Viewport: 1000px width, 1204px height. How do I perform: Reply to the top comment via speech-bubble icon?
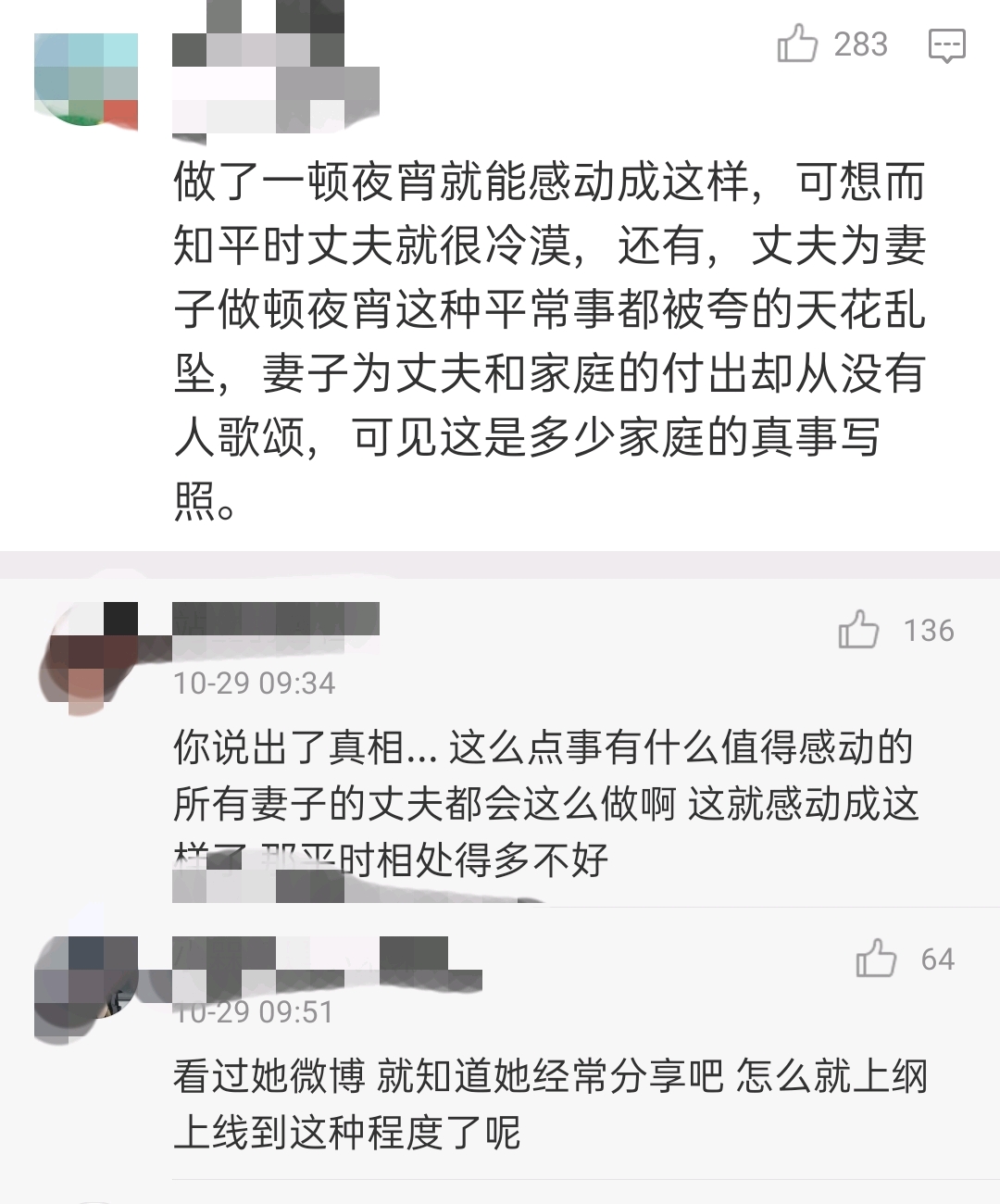coord(946,44)
